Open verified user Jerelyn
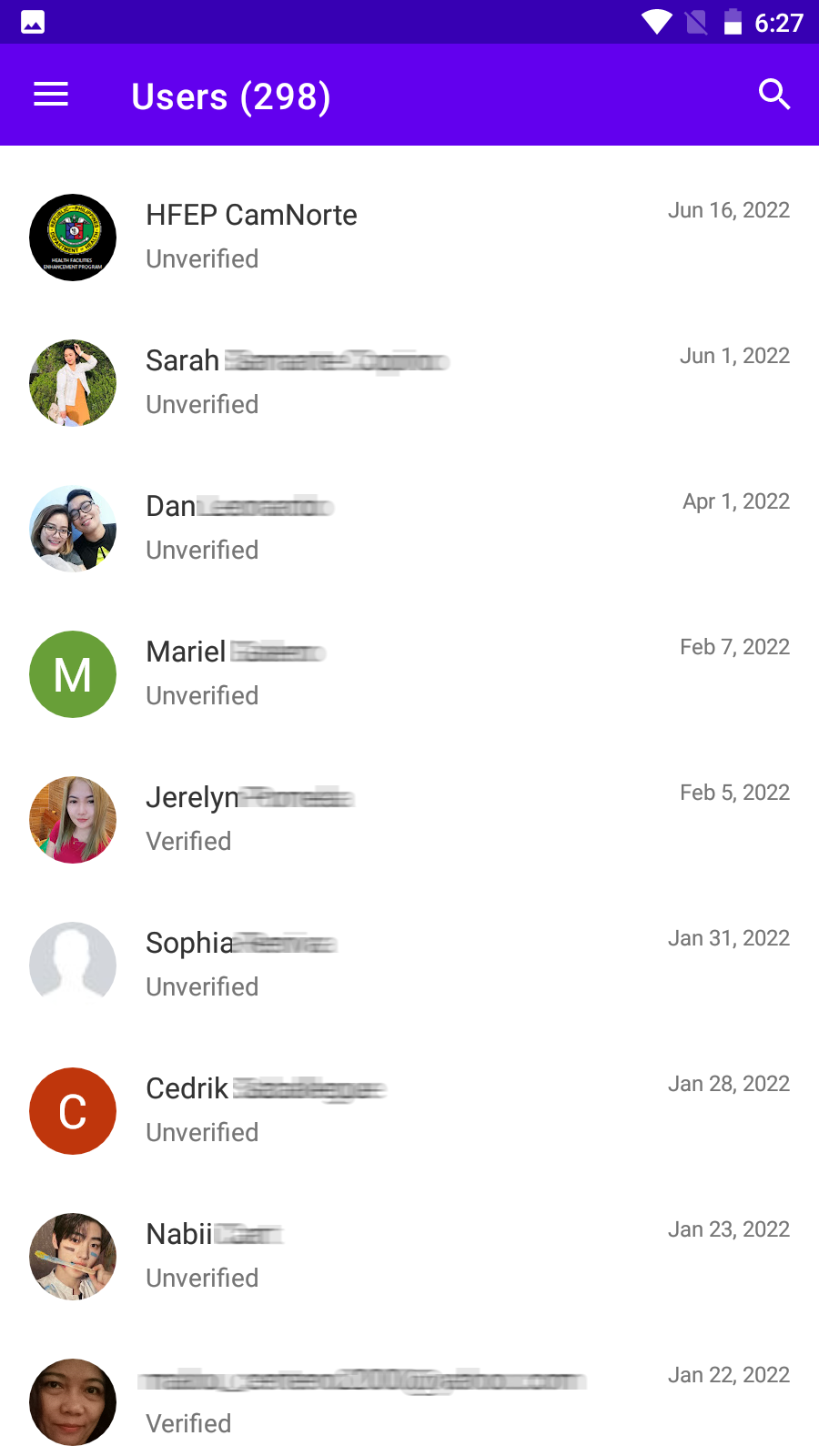This screenshot has width=819, height=1456. click(x=409, y=819)
